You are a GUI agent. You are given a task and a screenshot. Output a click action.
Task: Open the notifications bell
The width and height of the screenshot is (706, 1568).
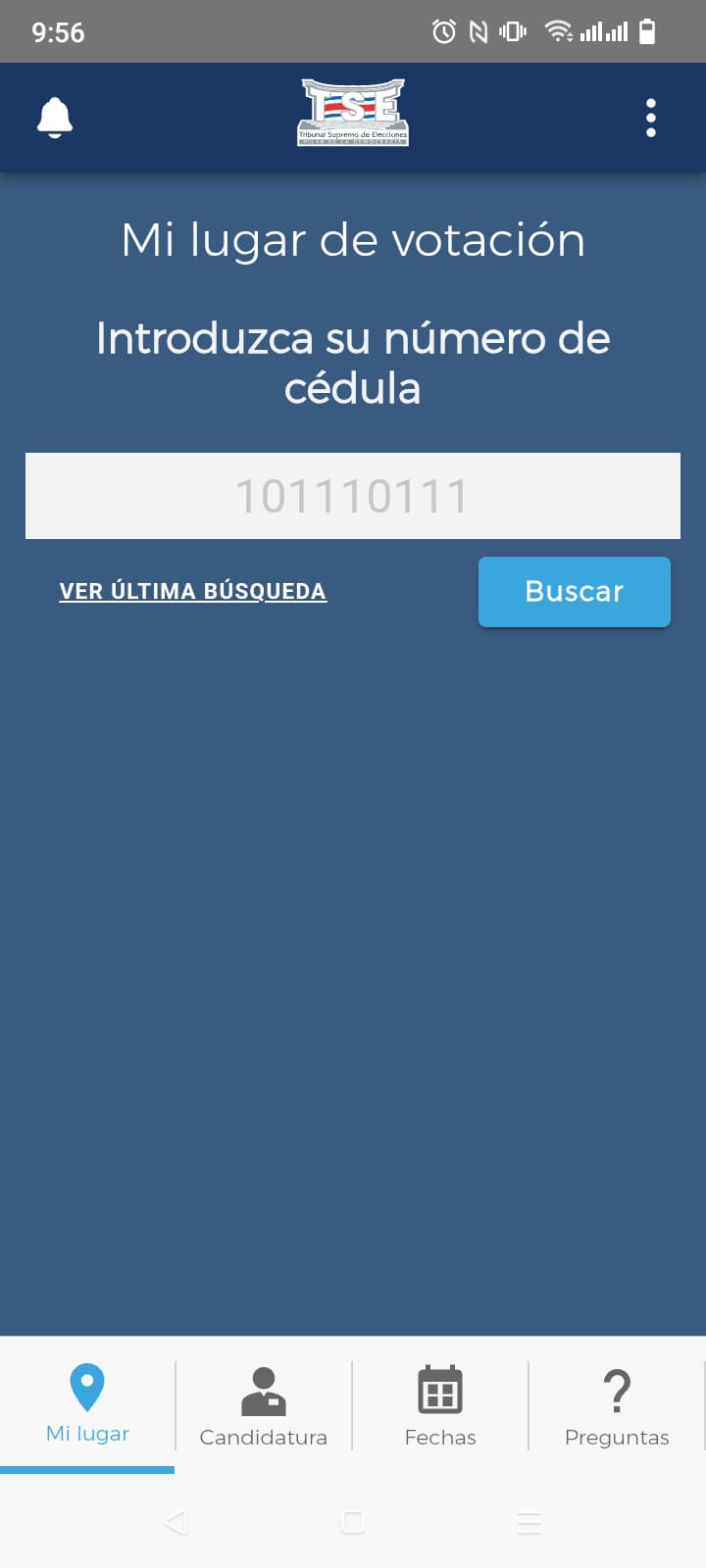tap(55, 118)
